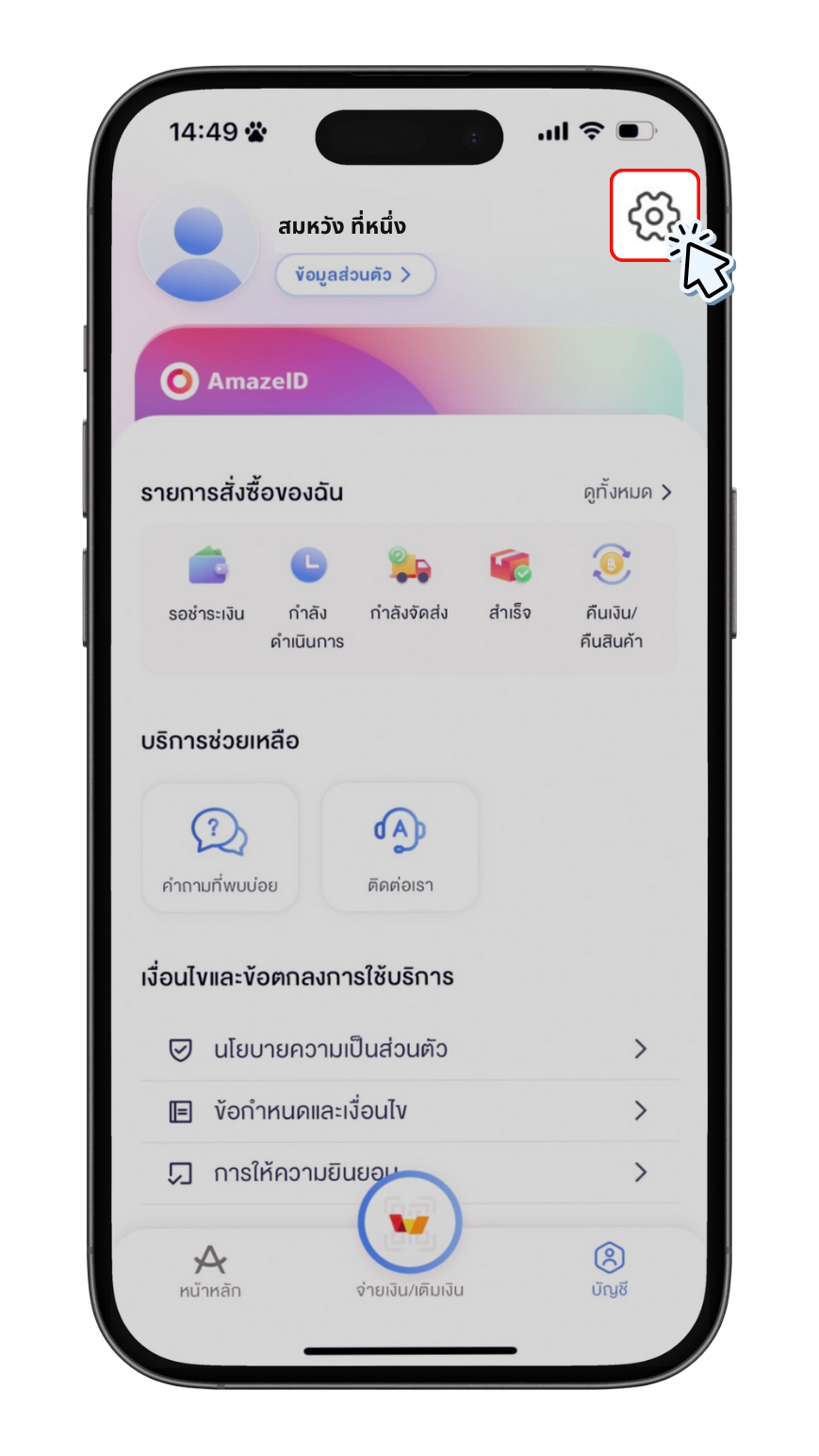Open the AmazeID card
819x1456 pixels.
[409, 376]
